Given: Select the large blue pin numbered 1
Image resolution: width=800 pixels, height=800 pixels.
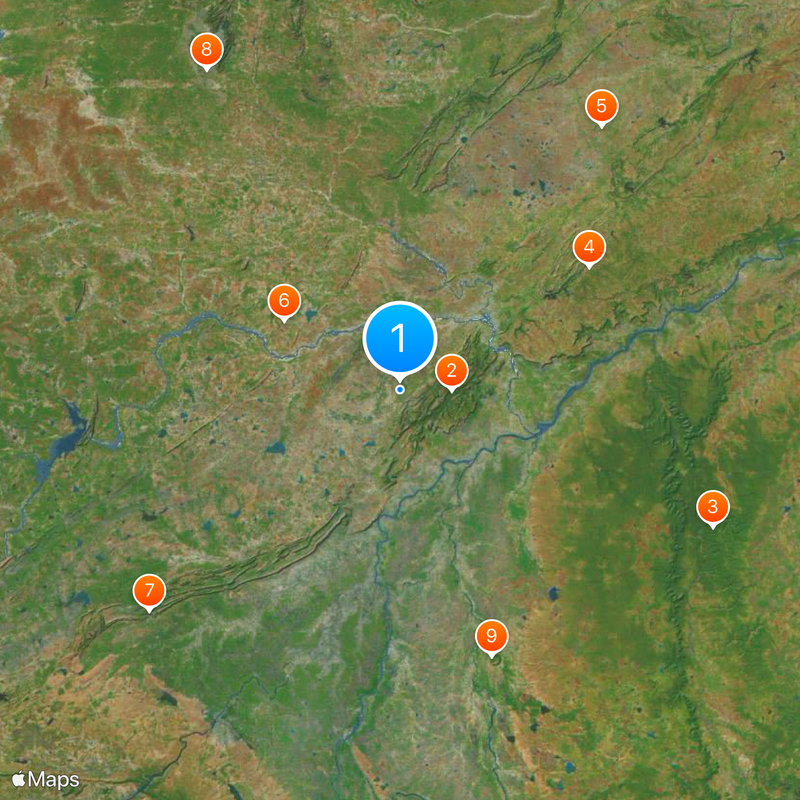Looking at the screenshot, I should [400, 339].
